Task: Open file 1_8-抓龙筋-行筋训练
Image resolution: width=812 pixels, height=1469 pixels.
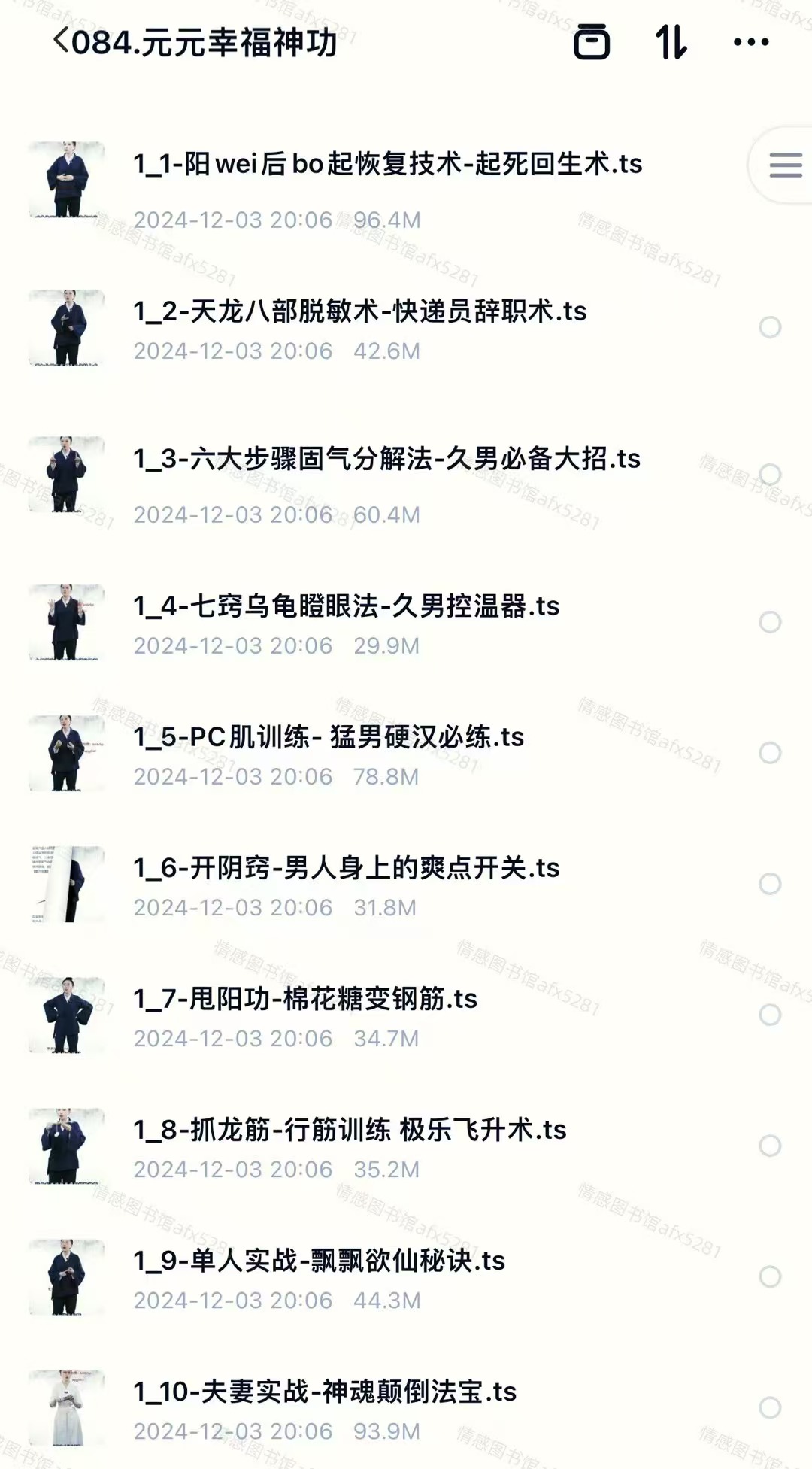Action: [x=350, y=1130]
